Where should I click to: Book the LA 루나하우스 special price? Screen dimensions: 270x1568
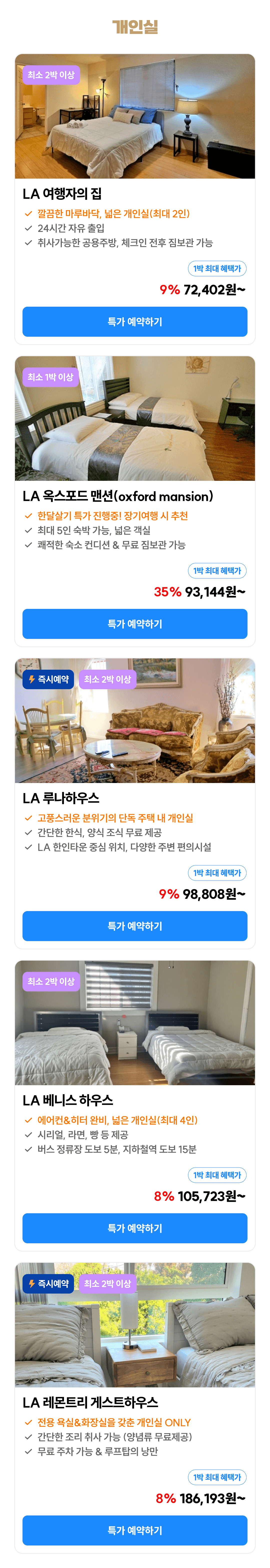(x=135, y=925)
